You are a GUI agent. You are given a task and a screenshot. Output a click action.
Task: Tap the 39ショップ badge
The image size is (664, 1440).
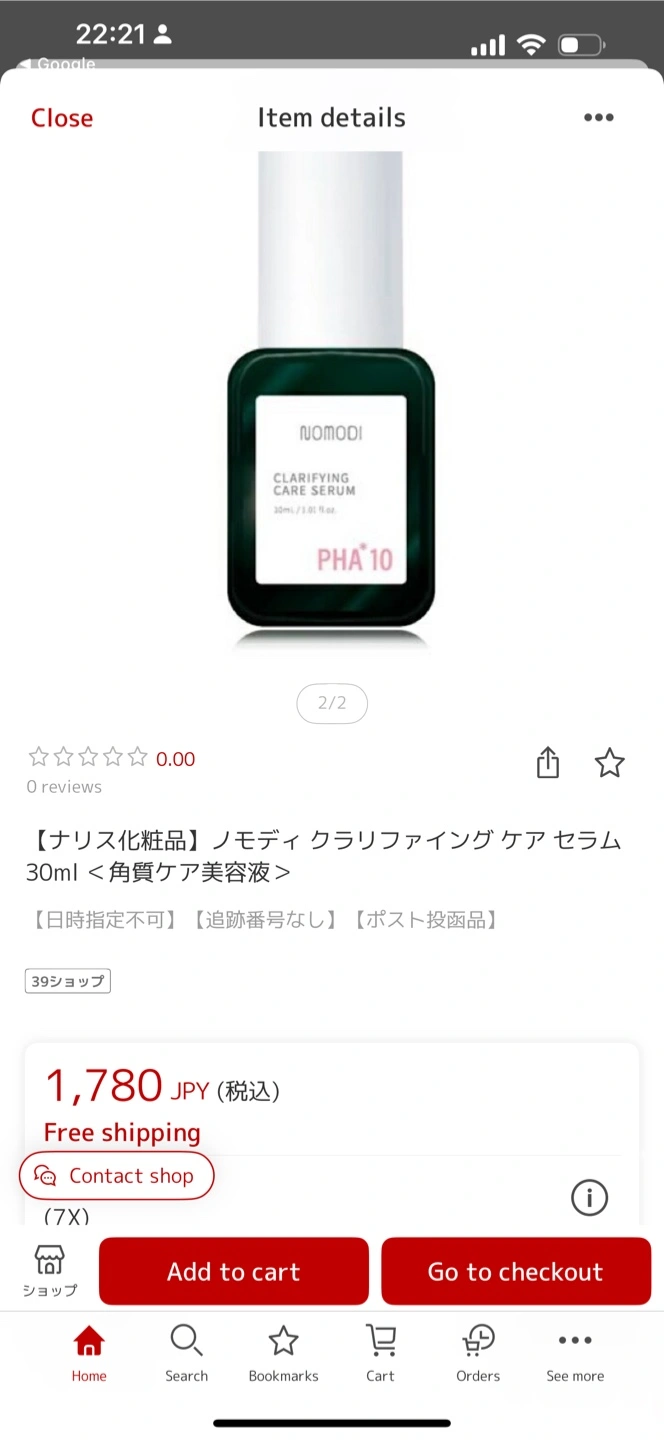point(68,981)
